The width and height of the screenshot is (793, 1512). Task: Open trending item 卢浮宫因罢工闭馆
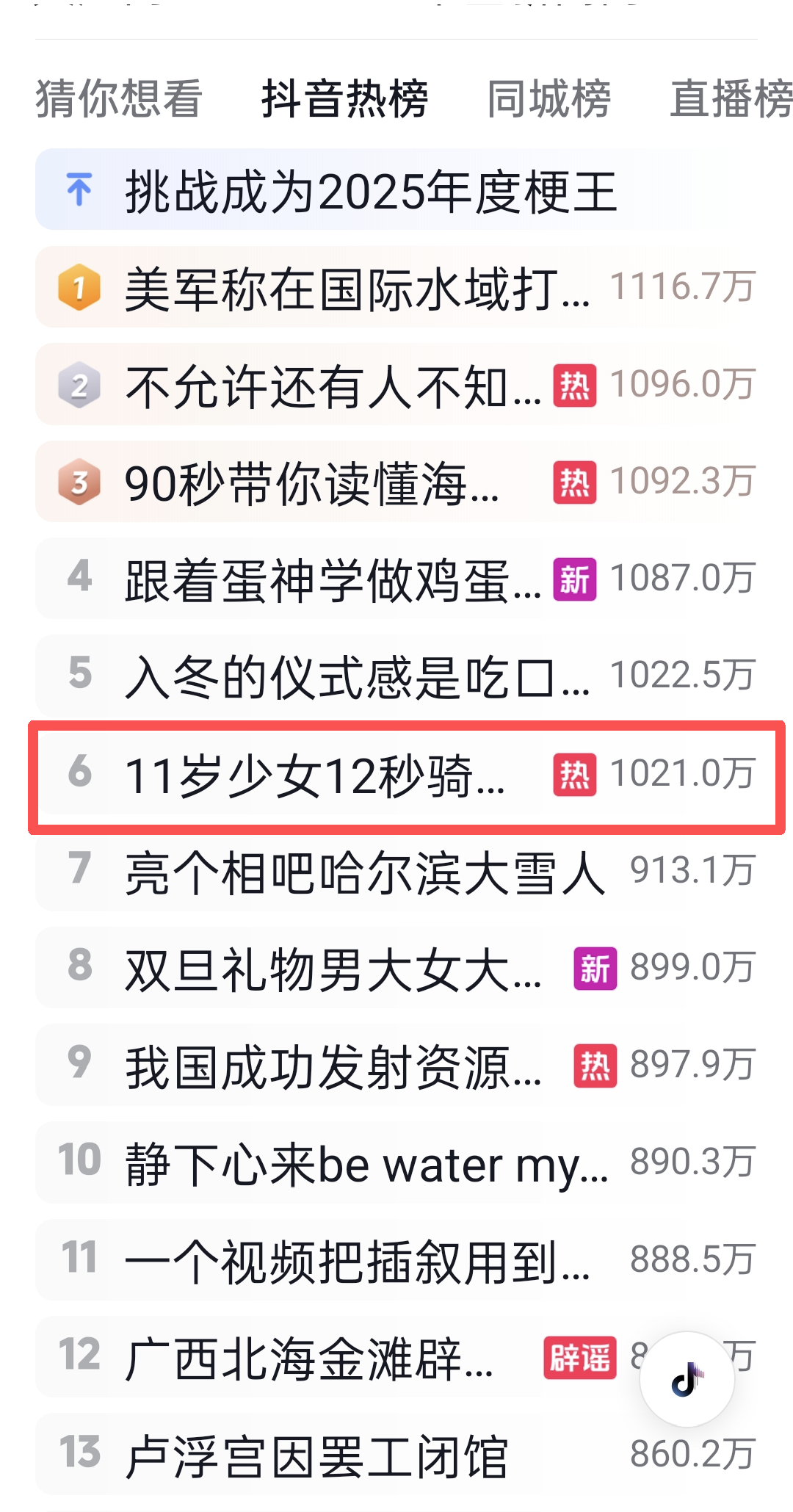tap(316, 1455)
